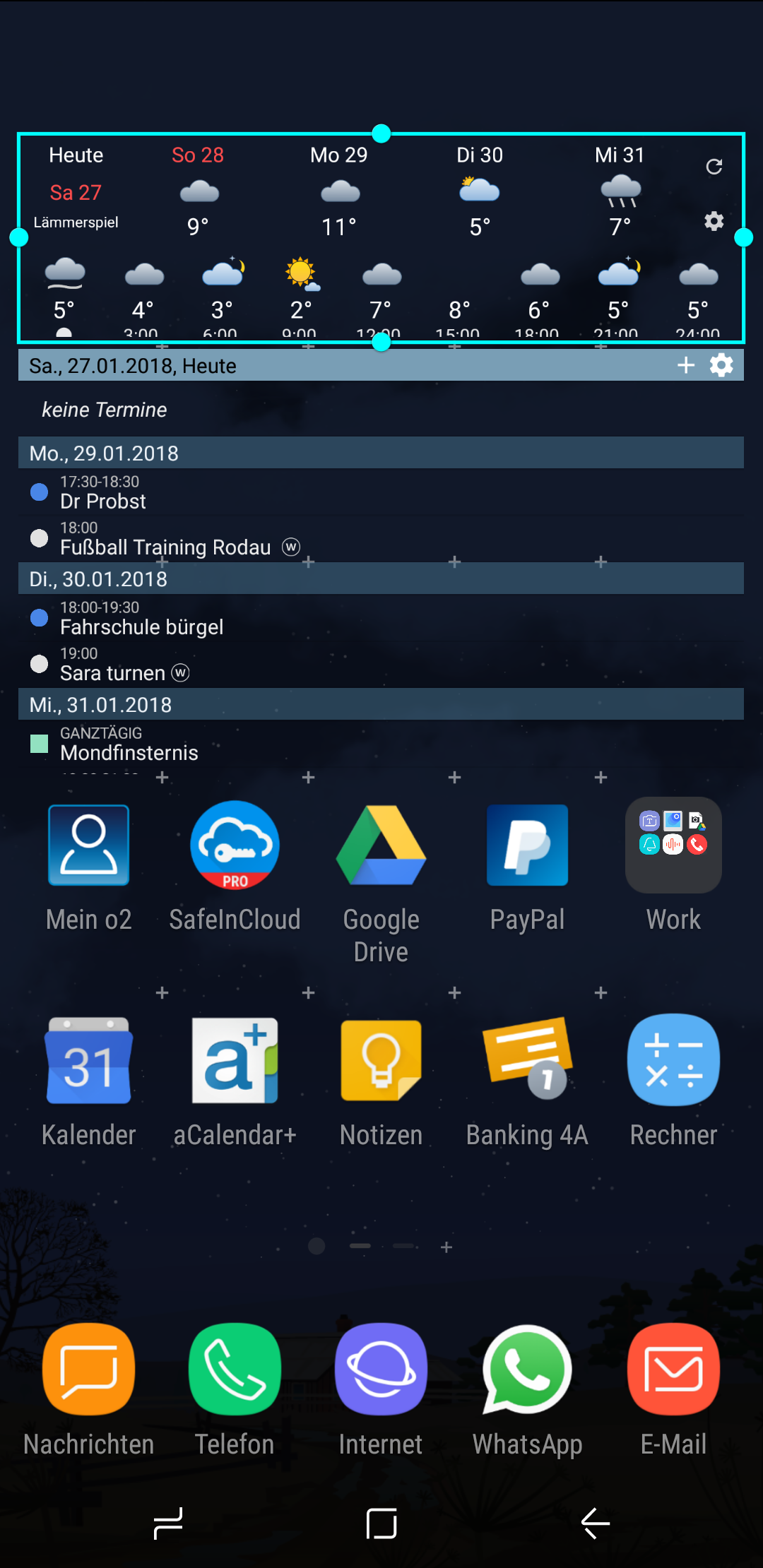Open weather widget settings gear
Screen dimensions: 763x1568
[x=714, y=221]
